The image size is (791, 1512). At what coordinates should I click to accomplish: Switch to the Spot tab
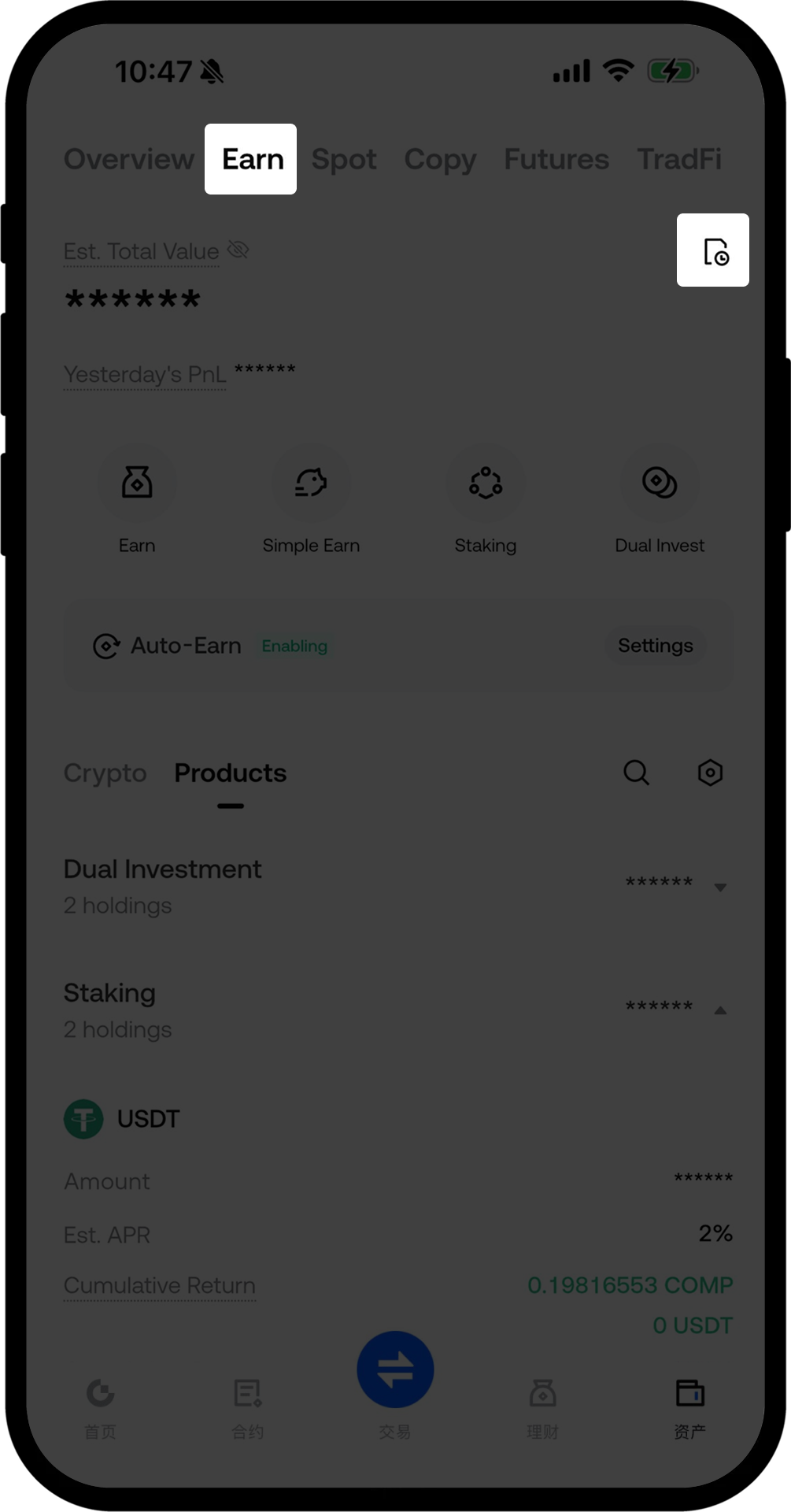click(x=344, y=160)
